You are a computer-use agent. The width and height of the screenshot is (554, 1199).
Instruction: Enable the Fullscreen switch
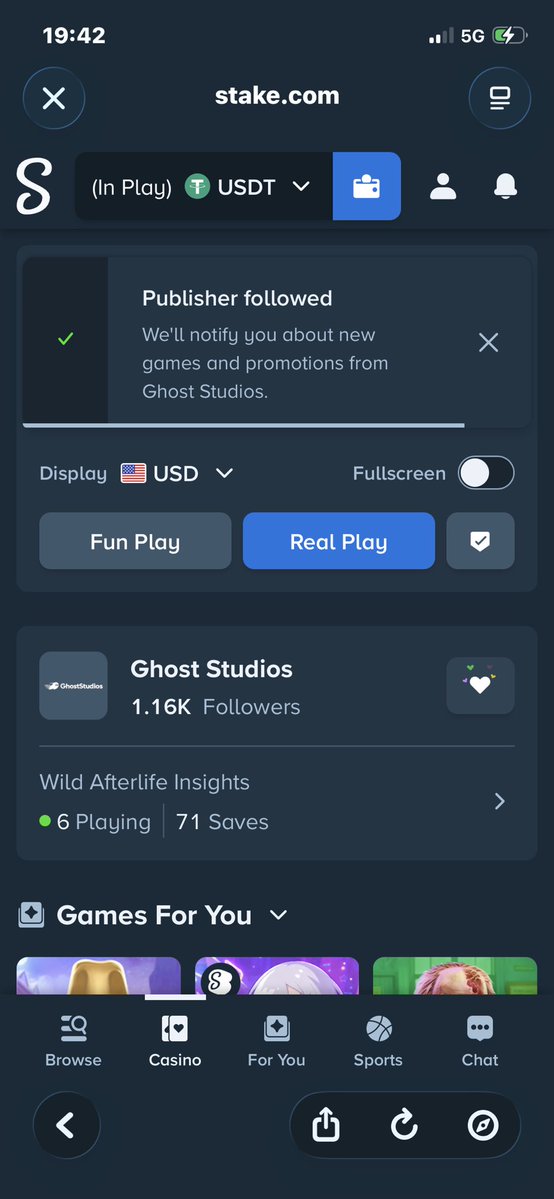486,473
